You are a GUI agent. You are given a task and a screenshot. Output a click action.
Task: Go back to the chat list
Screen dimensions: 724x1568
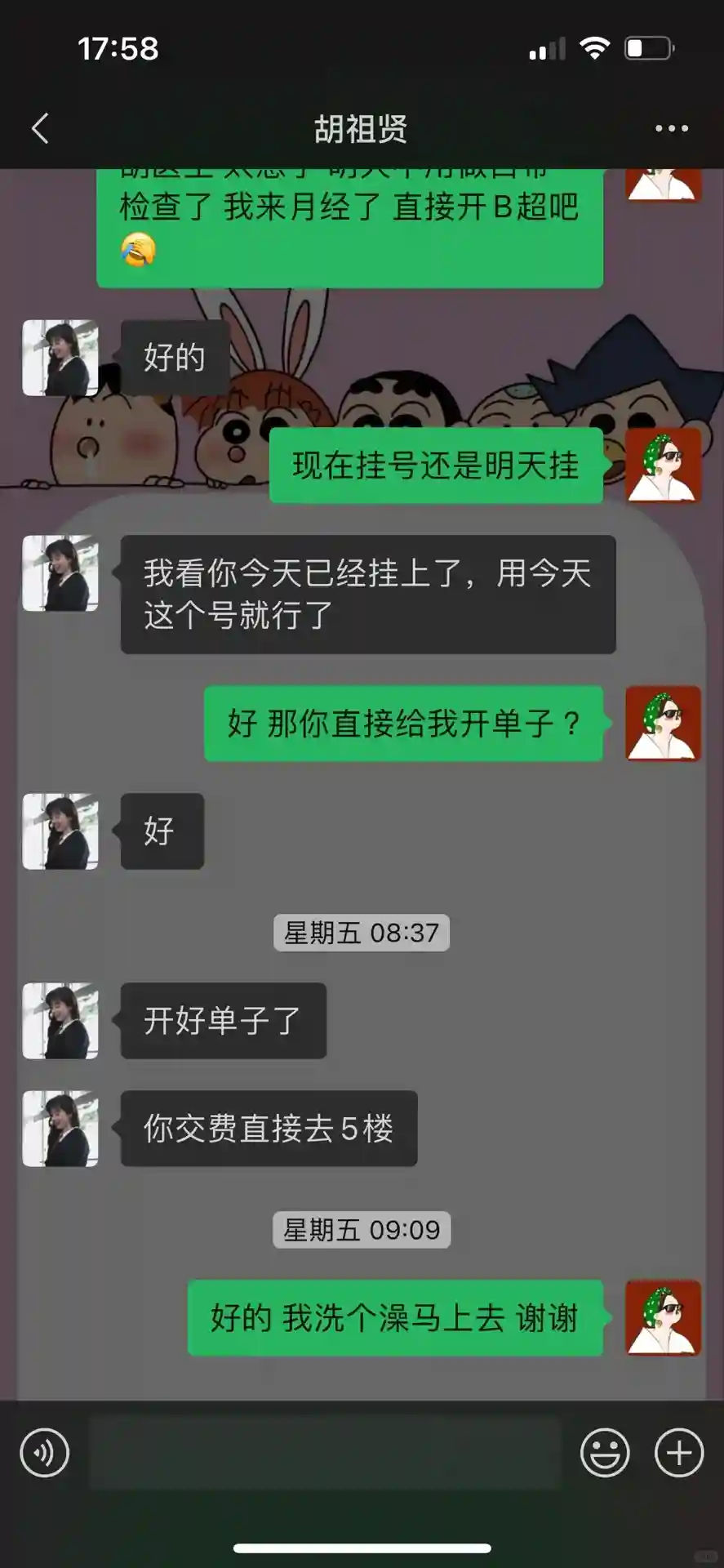(x=40, y=128)
